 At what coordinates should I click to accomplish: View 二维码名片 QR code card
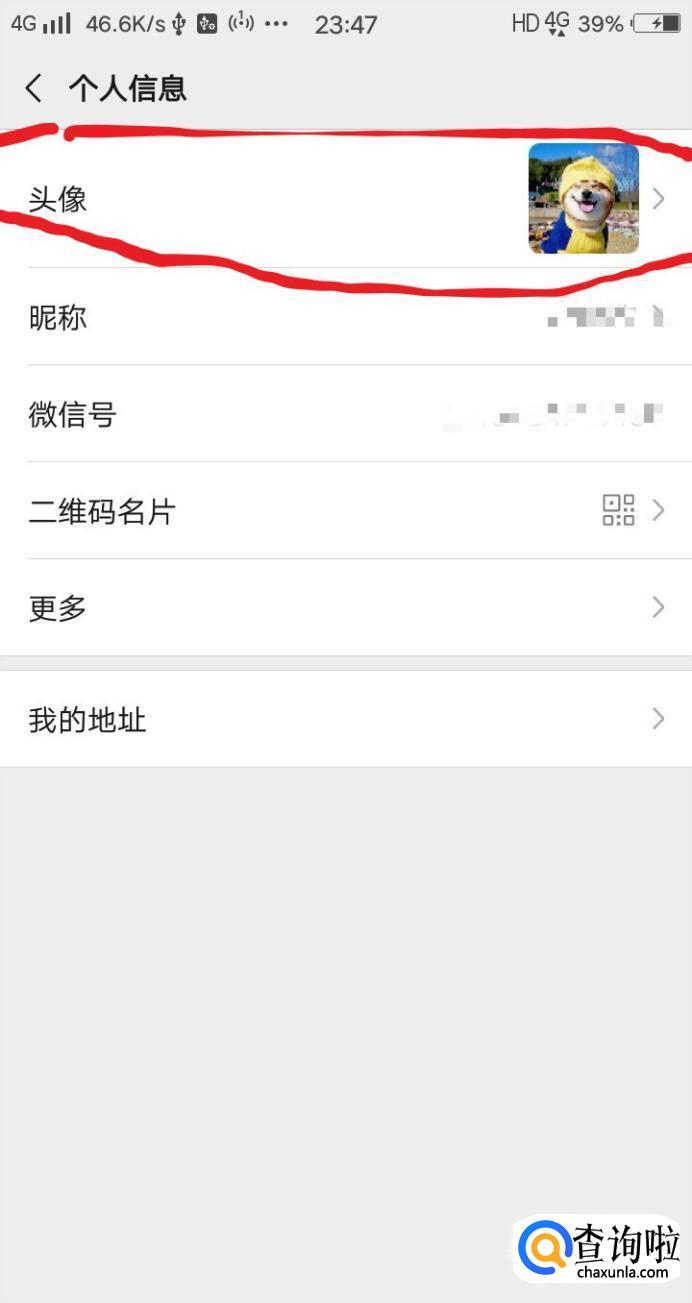pos(346,511)
